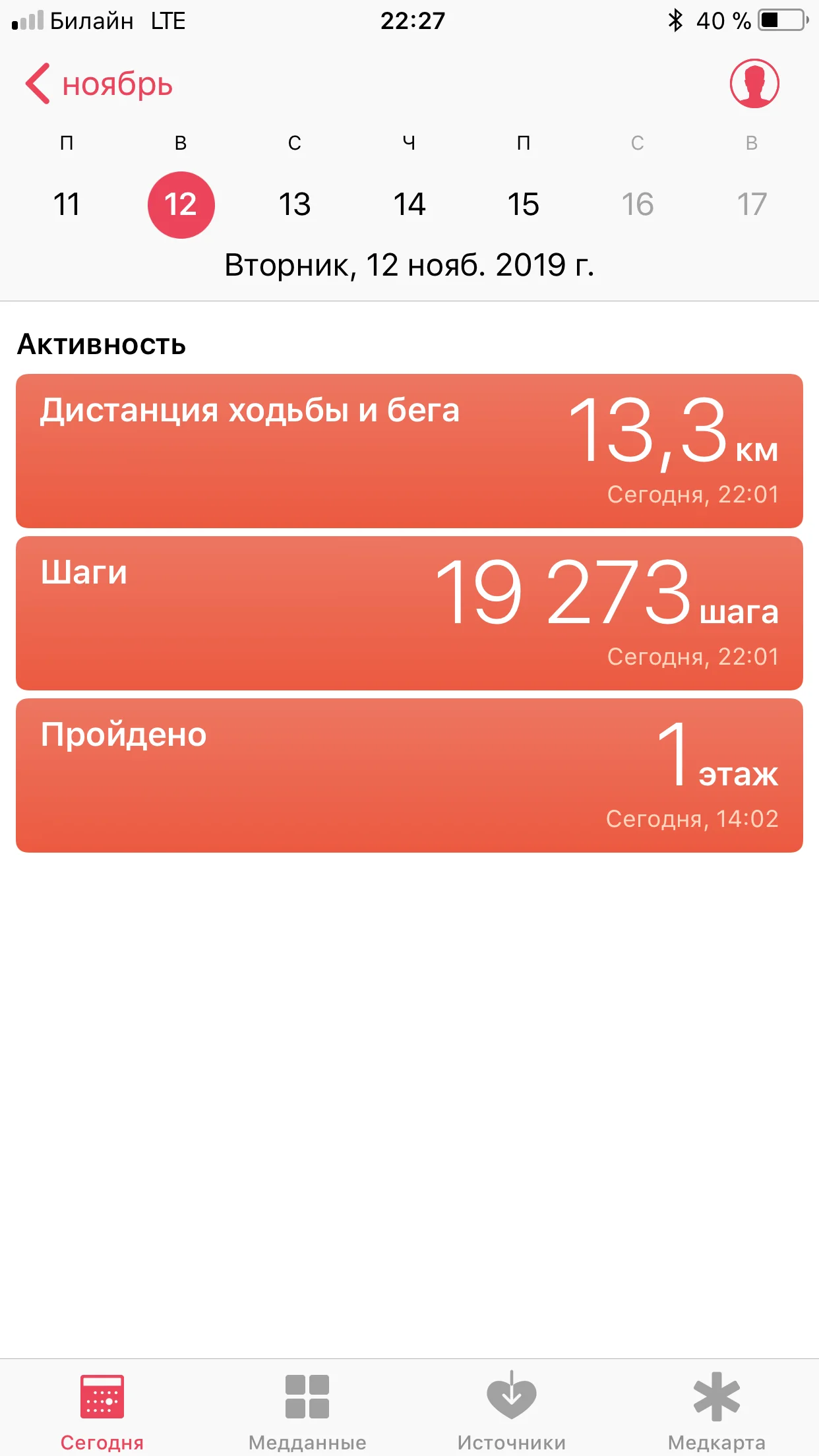Open the profile avatar icon
Viewport: 819px width, 1456px height.
pos(754,84)
